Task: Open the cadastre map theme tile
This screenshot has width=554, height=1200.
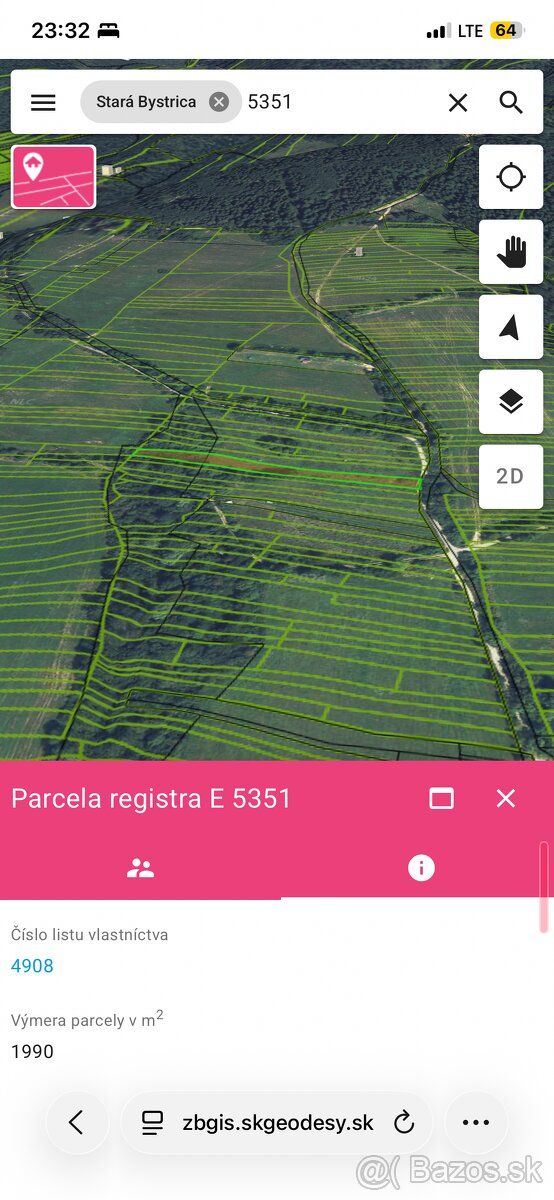Action: (54, 177)
